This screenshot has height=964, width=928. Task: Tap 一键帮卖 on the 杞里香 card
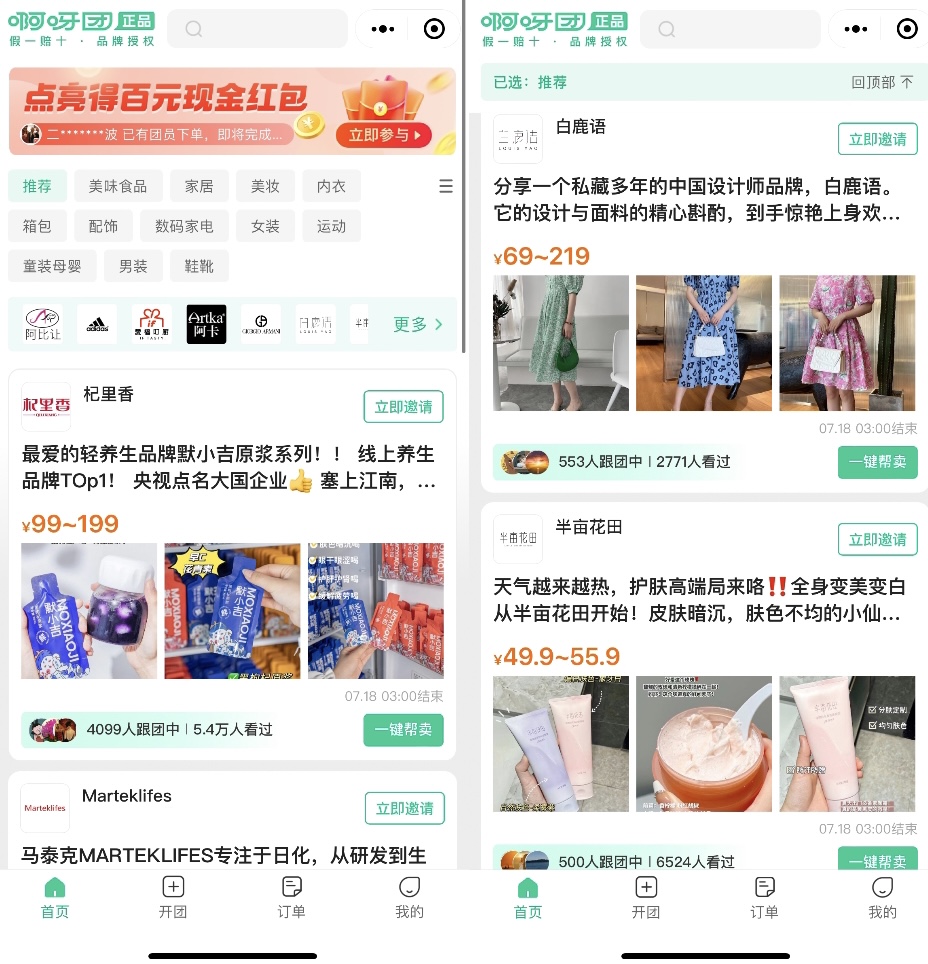(403, 730)
